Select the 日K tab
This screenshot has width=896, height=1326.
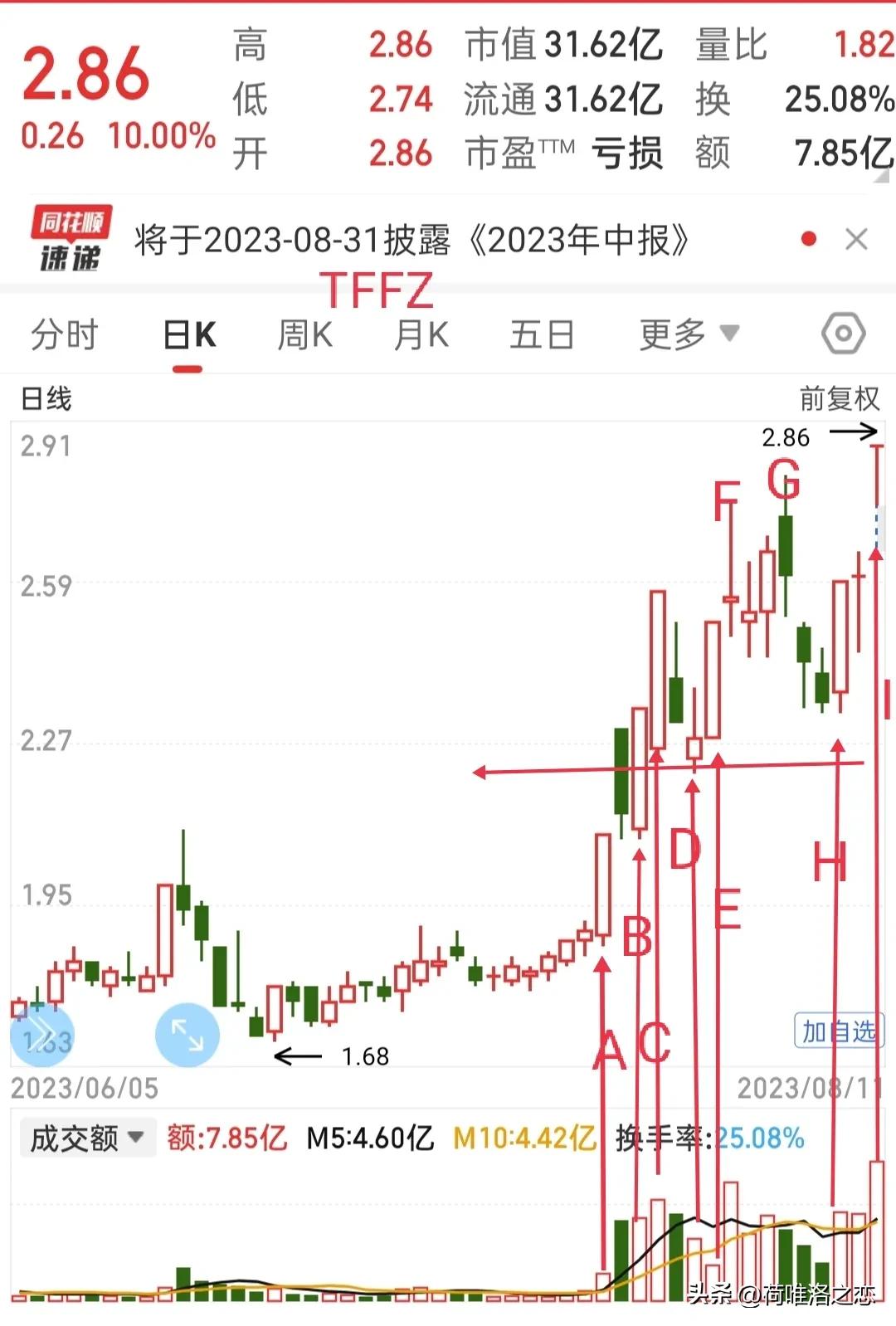click(x=189, y=335)
